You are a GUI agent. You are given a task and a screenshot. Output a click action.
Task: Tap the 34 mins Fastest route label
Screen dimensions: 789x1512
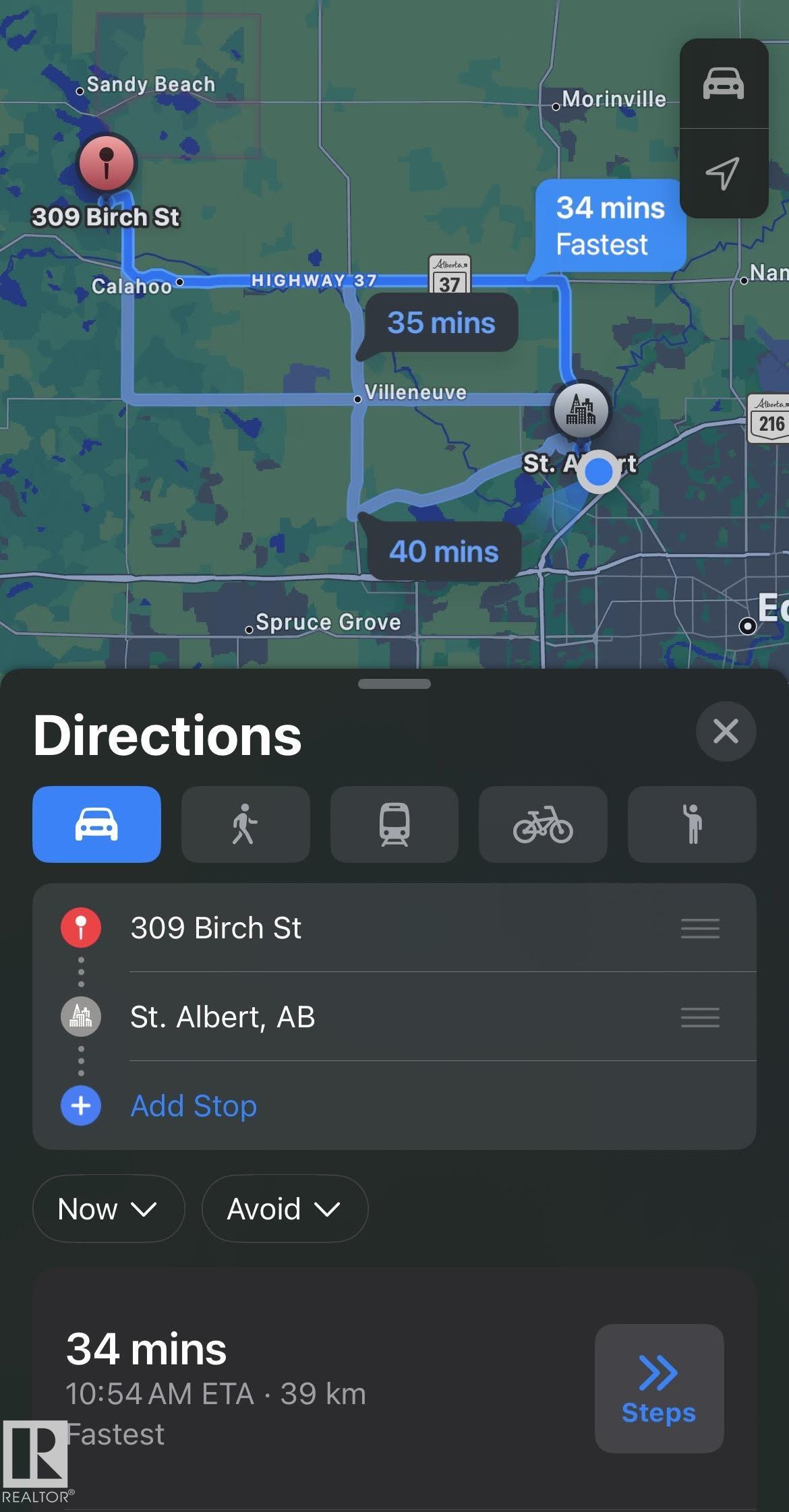(x=610, y=226)
